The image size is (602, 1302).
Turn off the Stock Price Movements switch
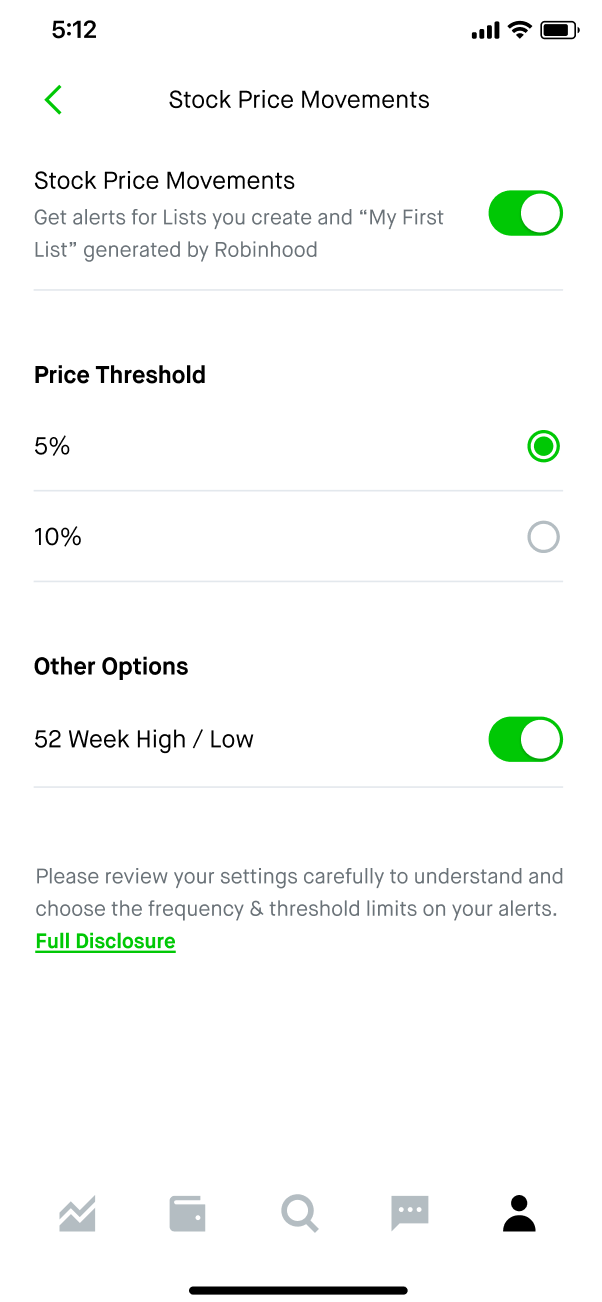pos(526,214)
